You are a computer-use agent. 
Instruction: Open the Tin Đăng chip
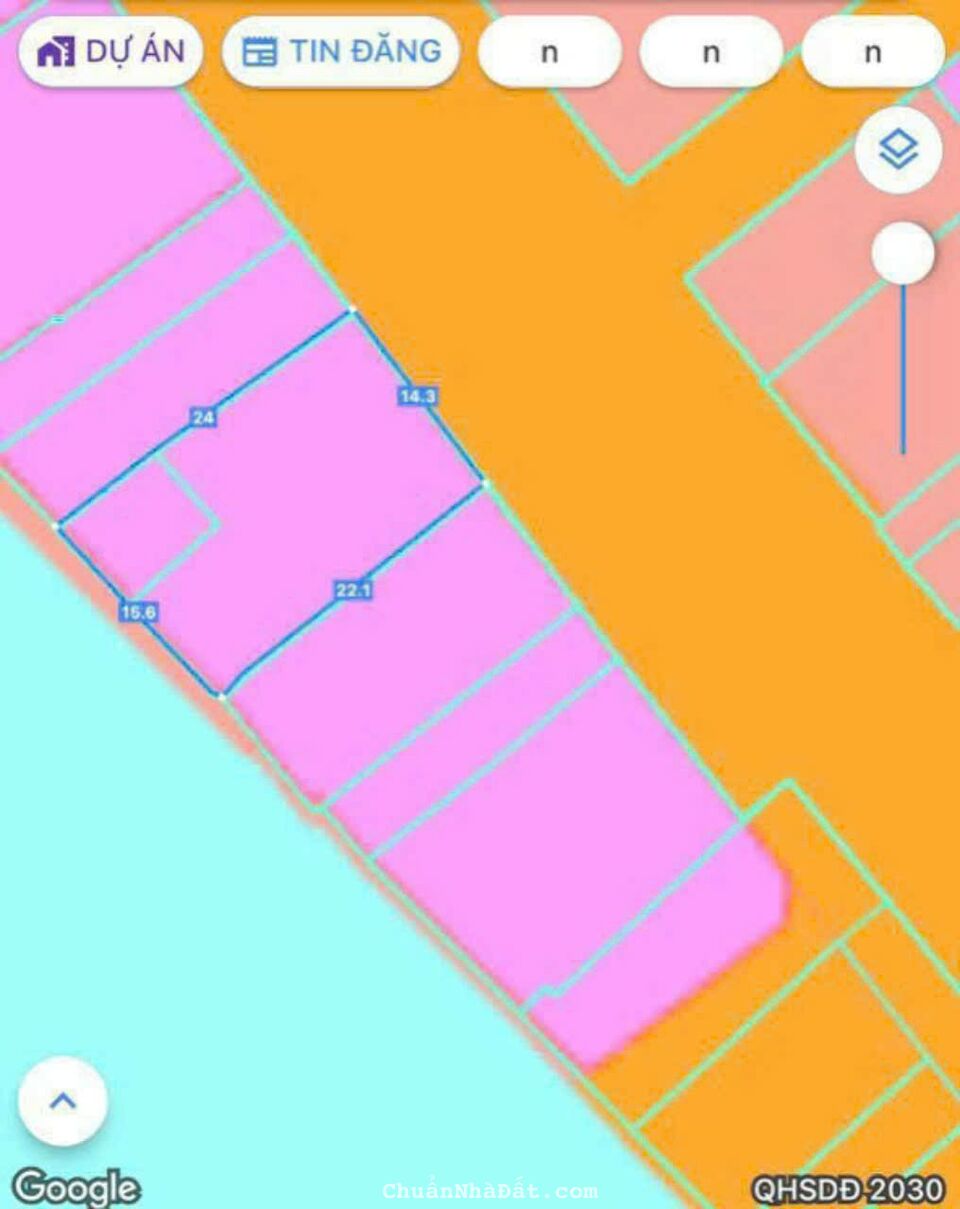pos(341,51)
